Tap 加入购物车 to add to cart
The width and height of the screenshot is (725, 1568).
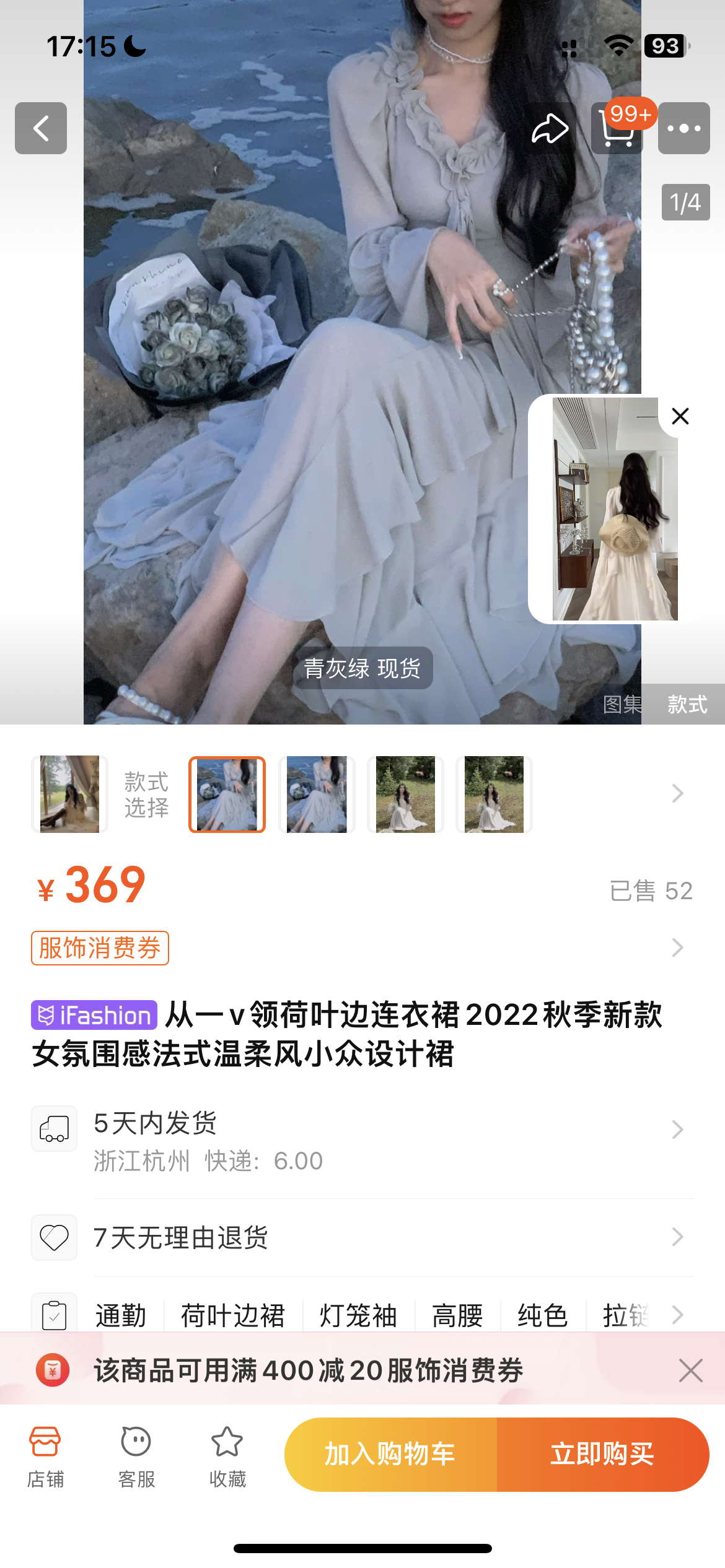[390, 1454]
